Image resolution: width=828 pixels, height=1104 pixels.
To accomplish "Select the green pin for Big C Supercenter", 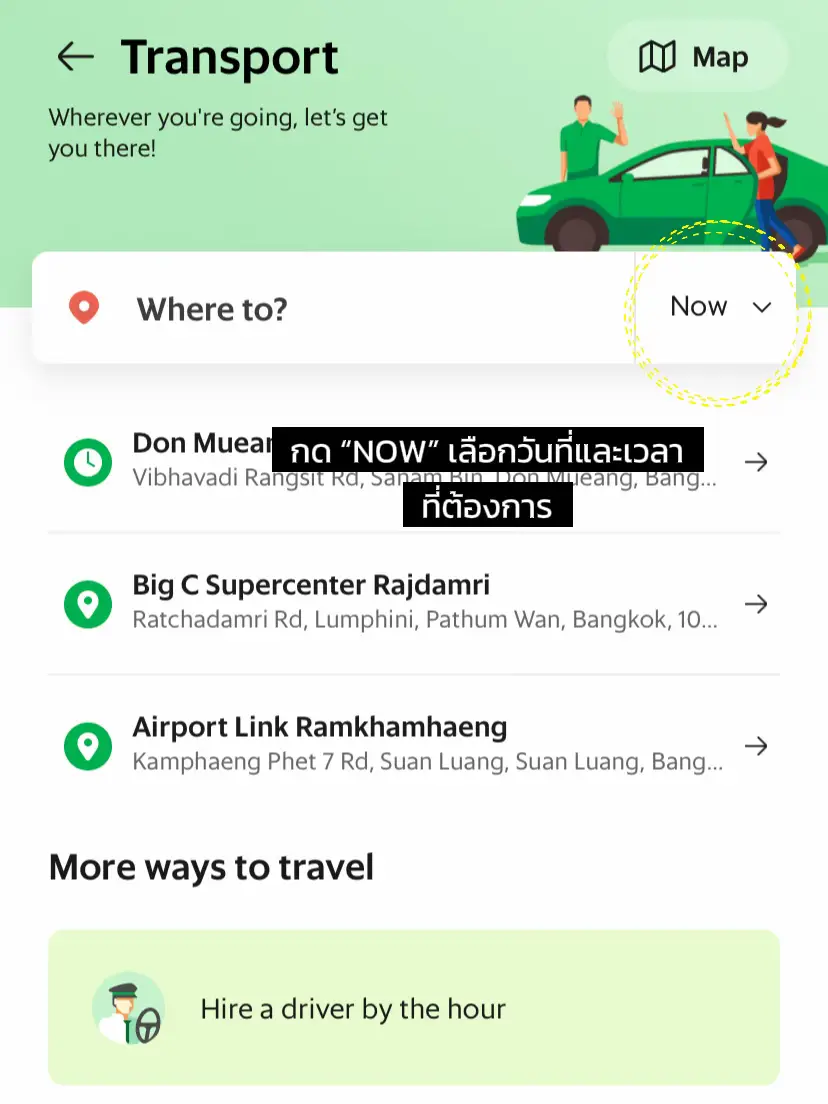I will [x=87, y=603].
